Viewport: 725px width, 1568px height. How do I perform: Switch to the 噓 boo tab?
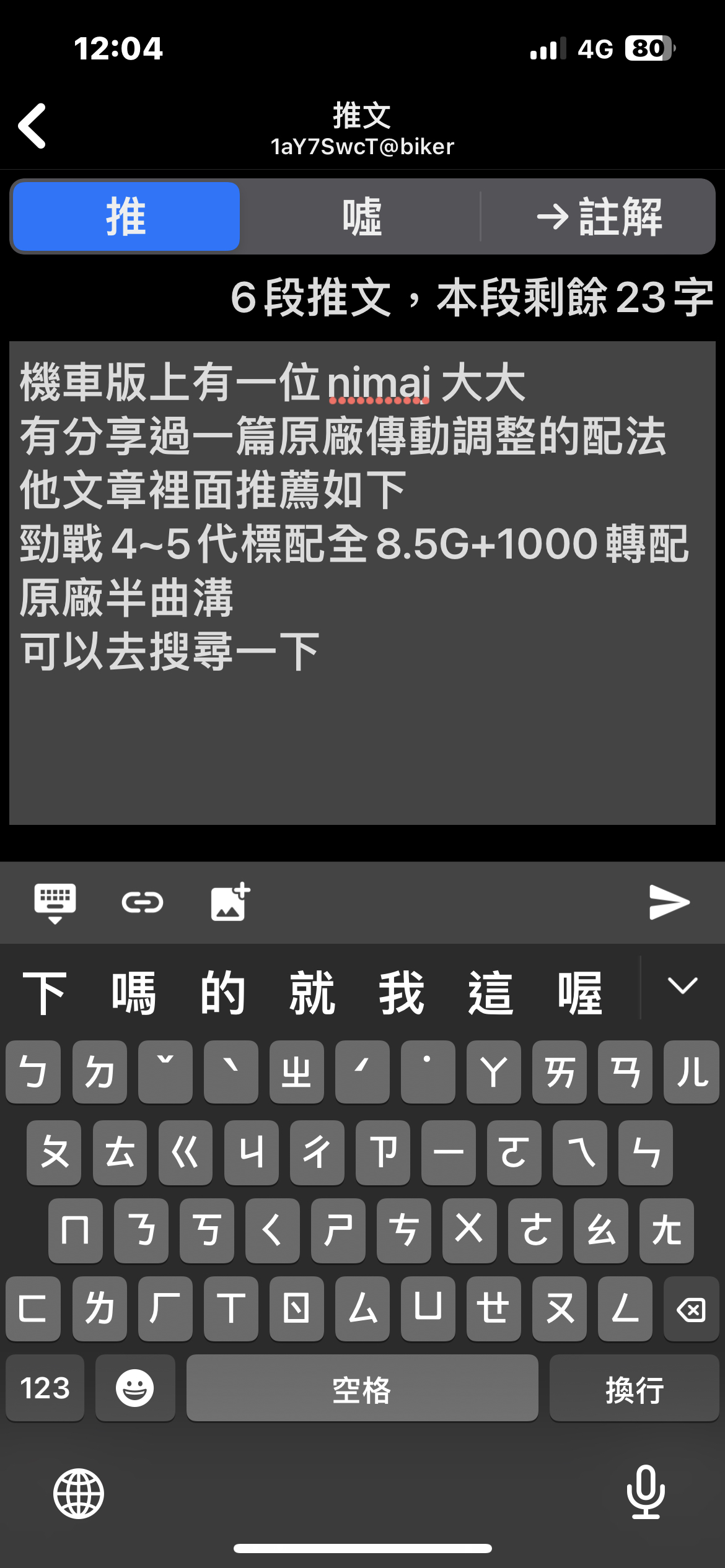[x=362, y=217]
